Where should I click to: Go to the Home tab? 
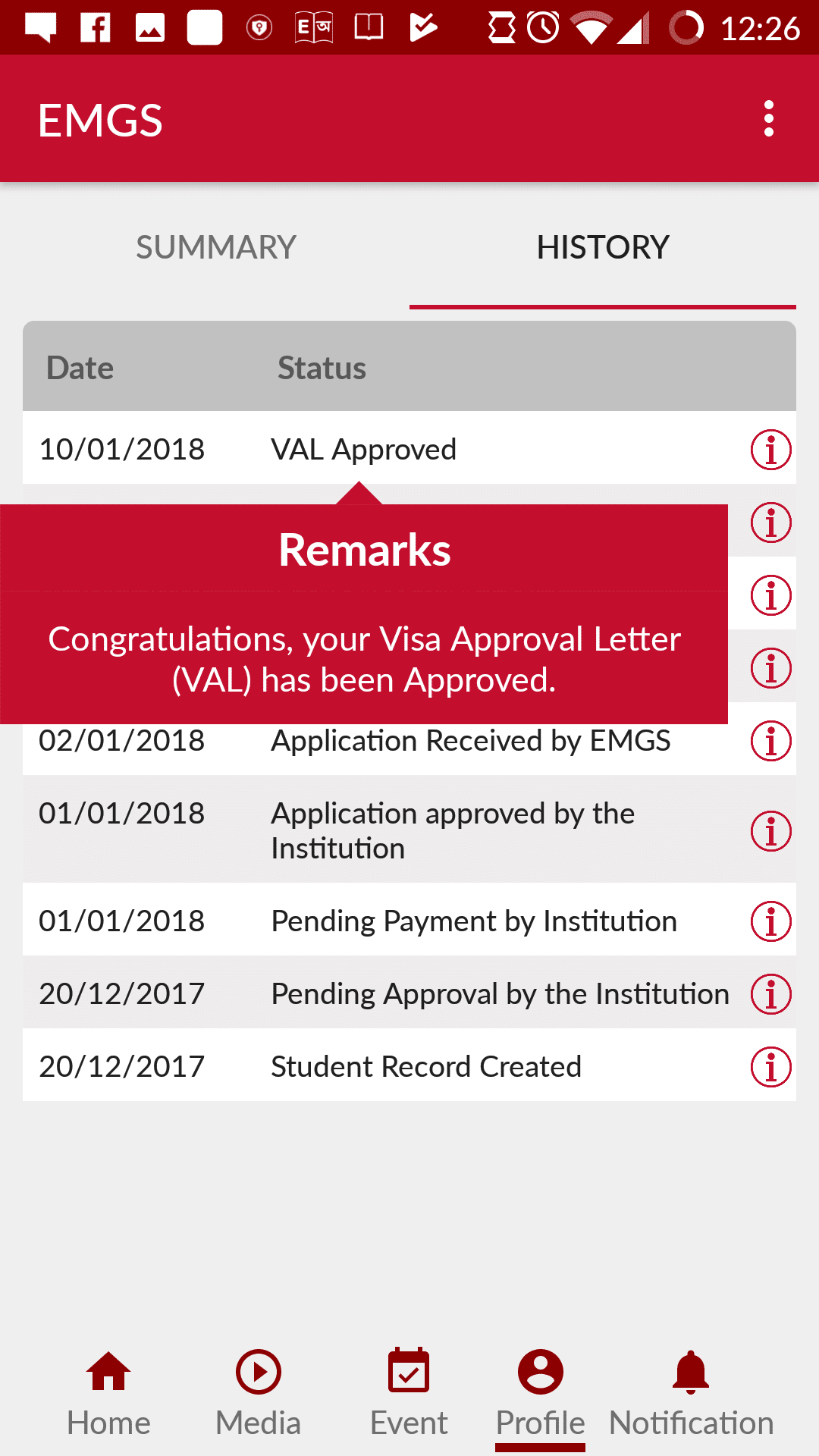108,1394
